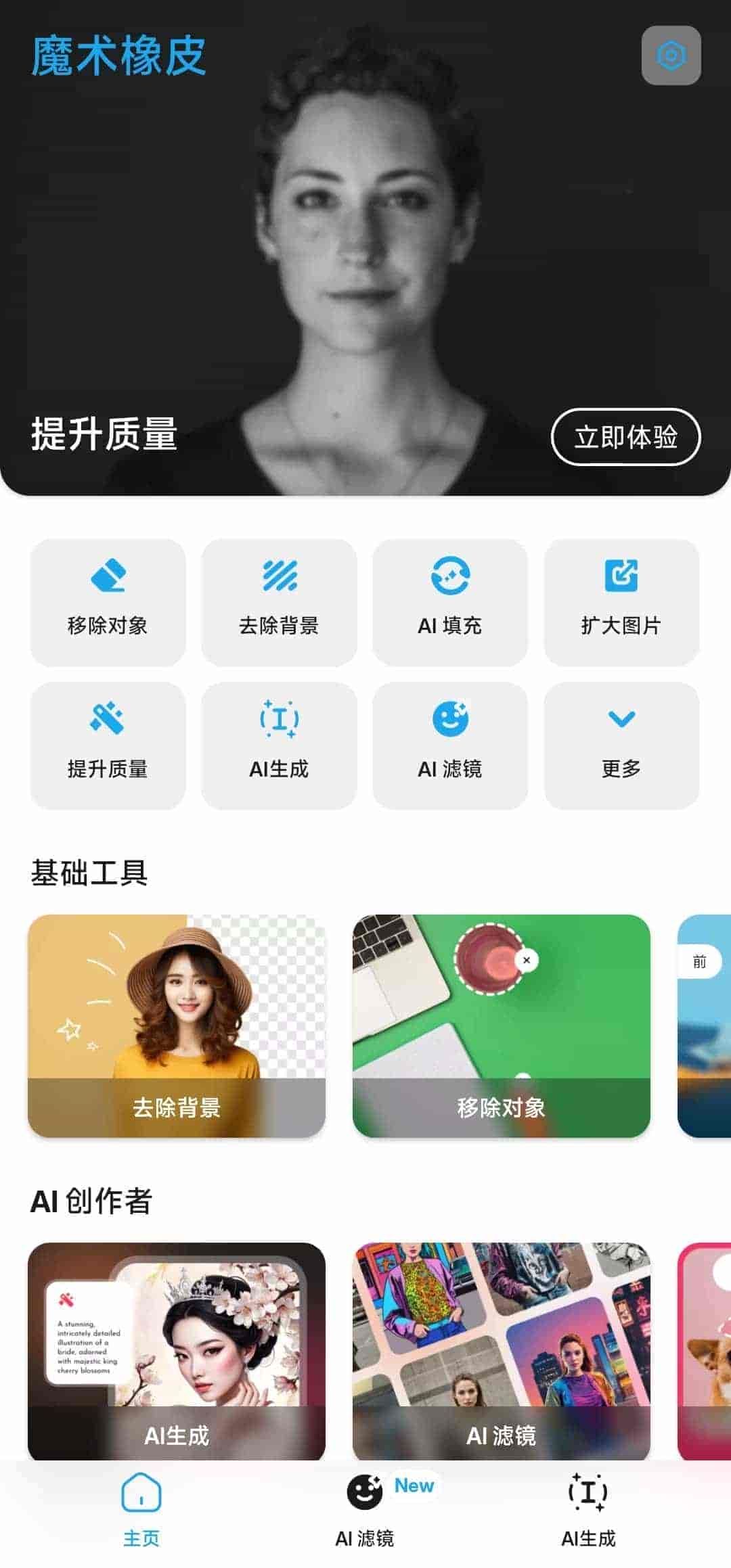Tap the AI 滤镜 smiley filter icon

pos(450,718)
